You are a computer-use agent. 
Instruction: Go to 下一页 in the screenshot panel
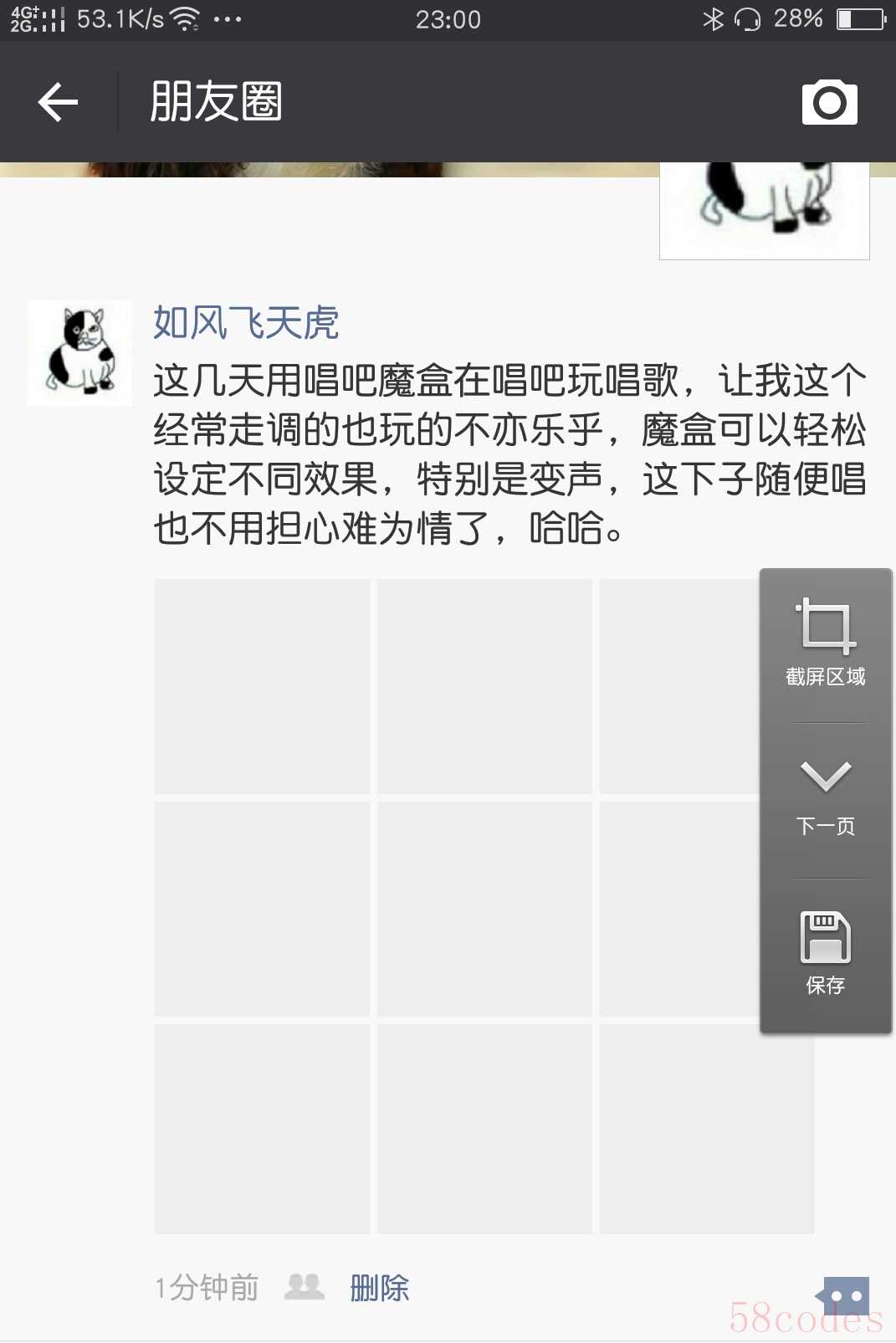[x=825, y=798]
